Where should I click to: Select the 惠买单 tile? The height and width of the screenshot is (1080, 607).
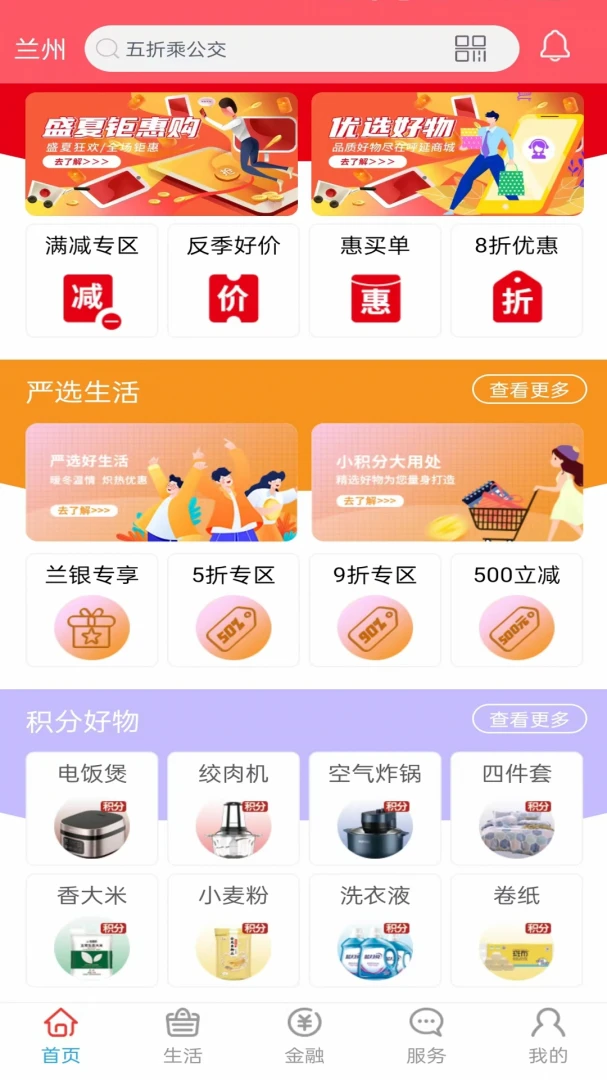375,281
